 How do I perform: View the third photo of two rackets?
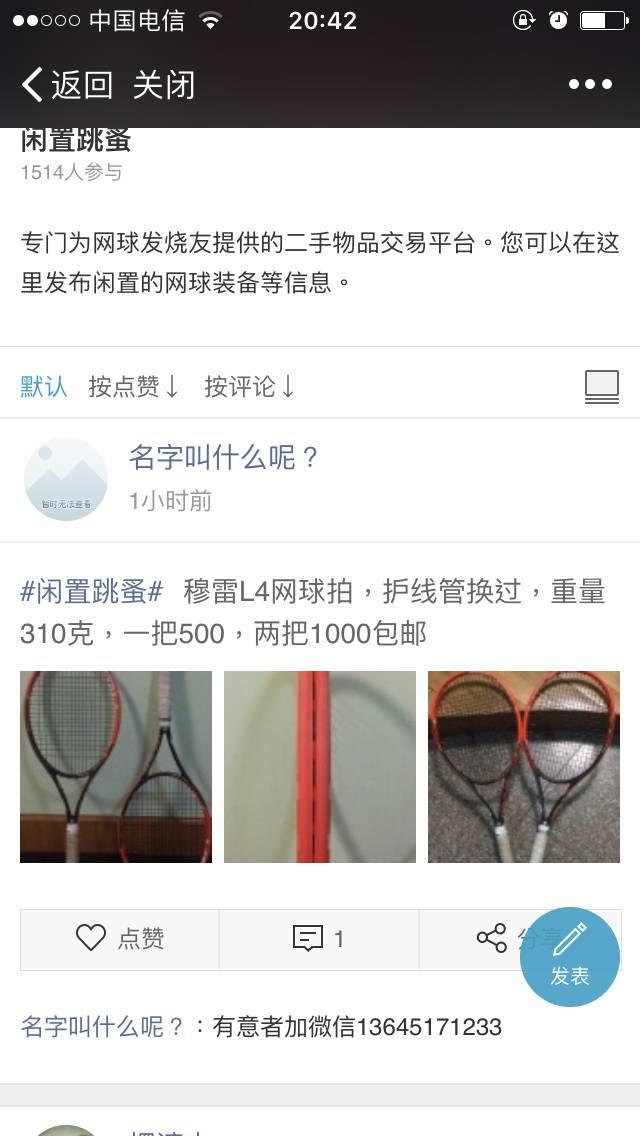coord(523,766)
